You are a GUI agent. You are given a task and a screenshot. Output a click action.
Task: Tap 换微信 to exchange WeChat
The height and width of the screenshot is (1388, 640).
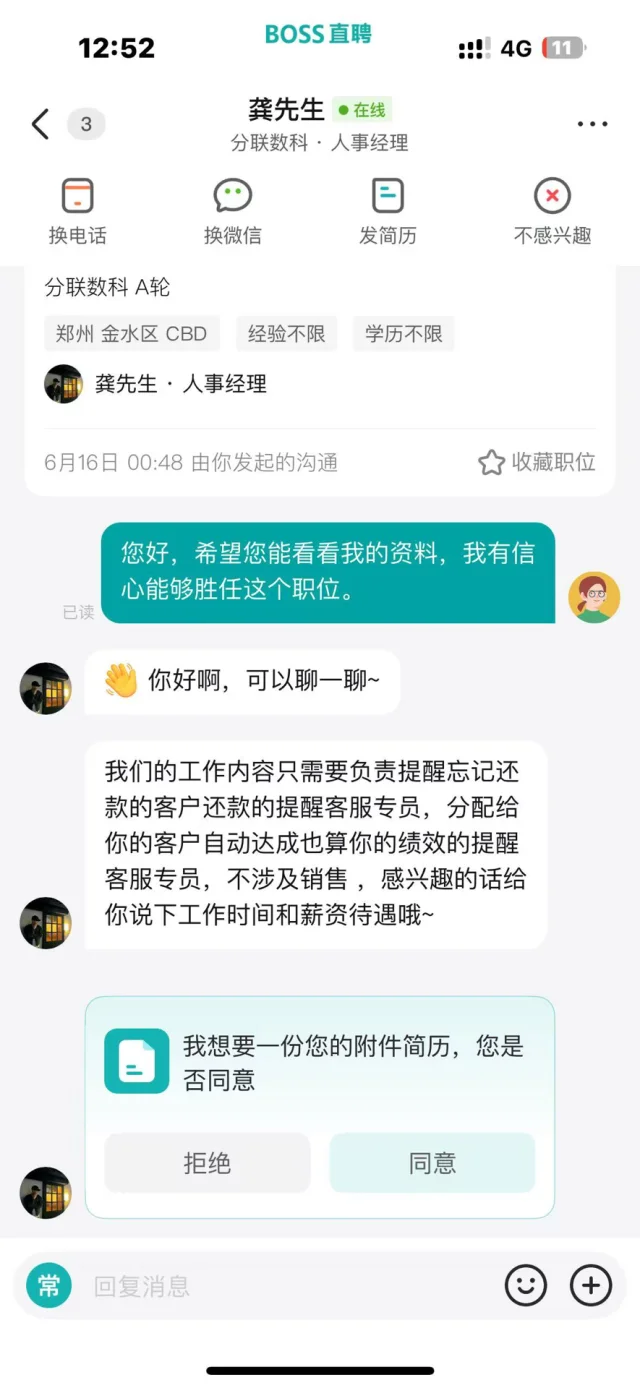point(233,211)
